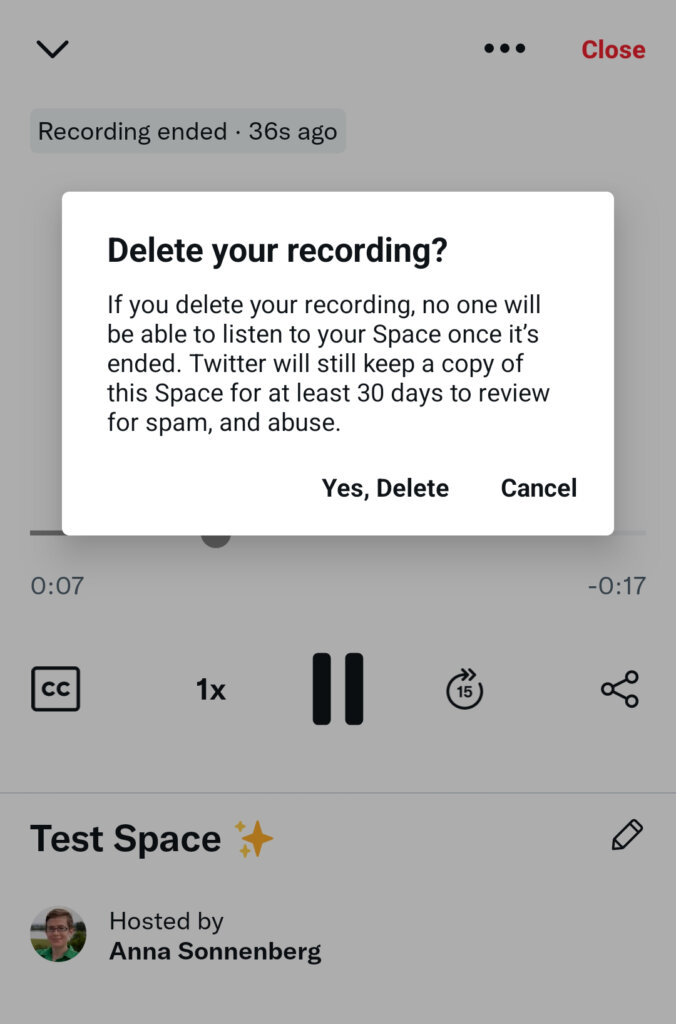
Task: Pause the recording playback
Action: click(338, 689)
